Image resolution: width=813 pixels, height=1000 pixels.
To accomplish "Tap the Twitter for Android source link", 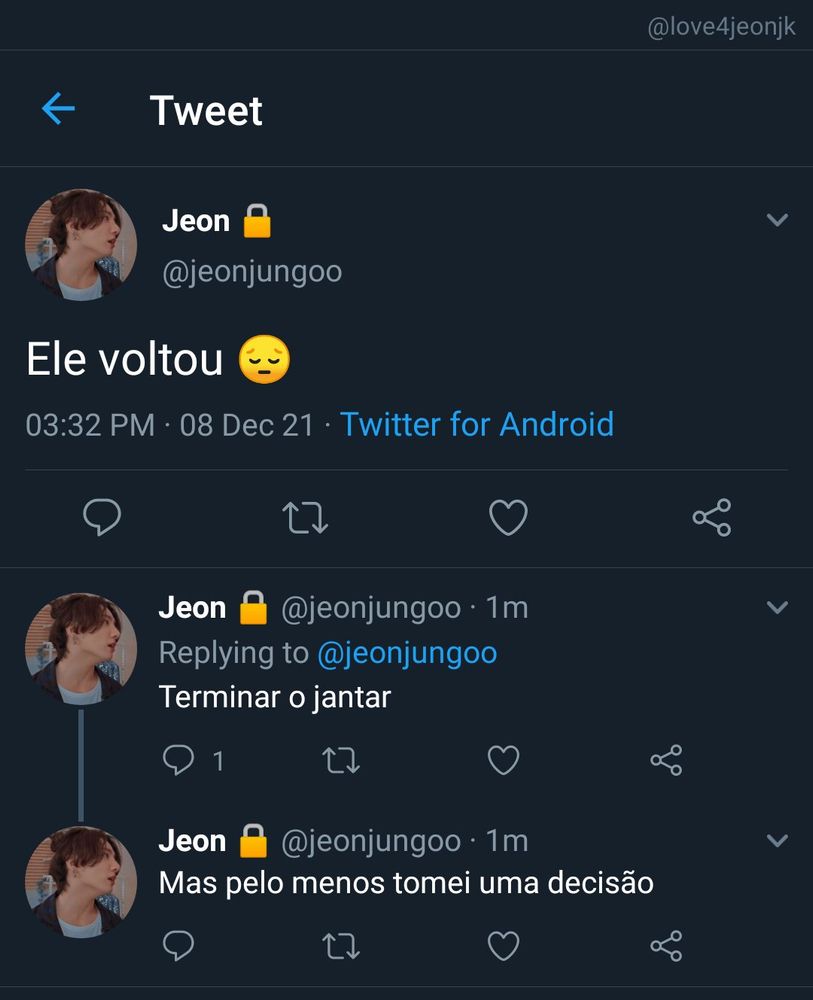I will pos(476,424).
